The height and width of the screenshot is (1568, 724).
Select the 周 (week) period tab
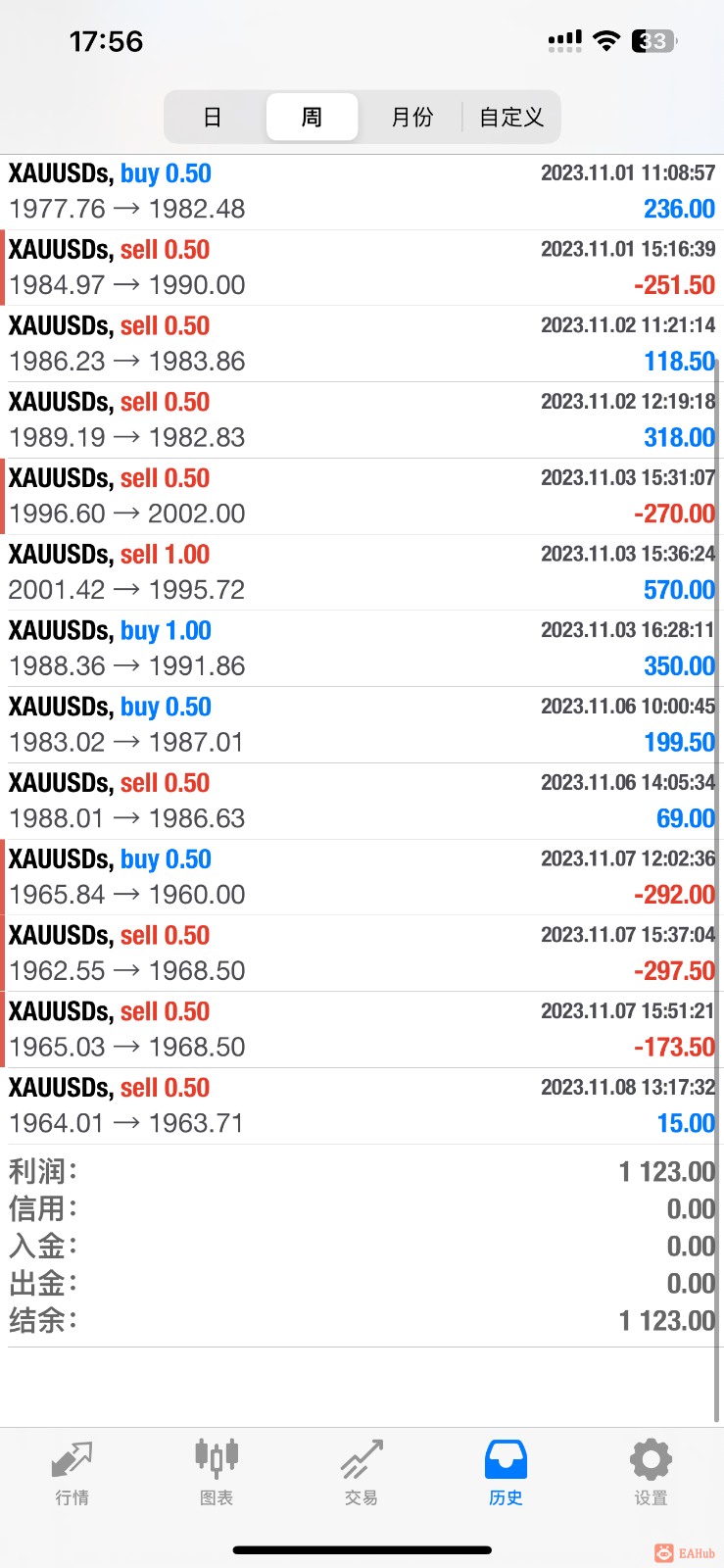[312, 118]
